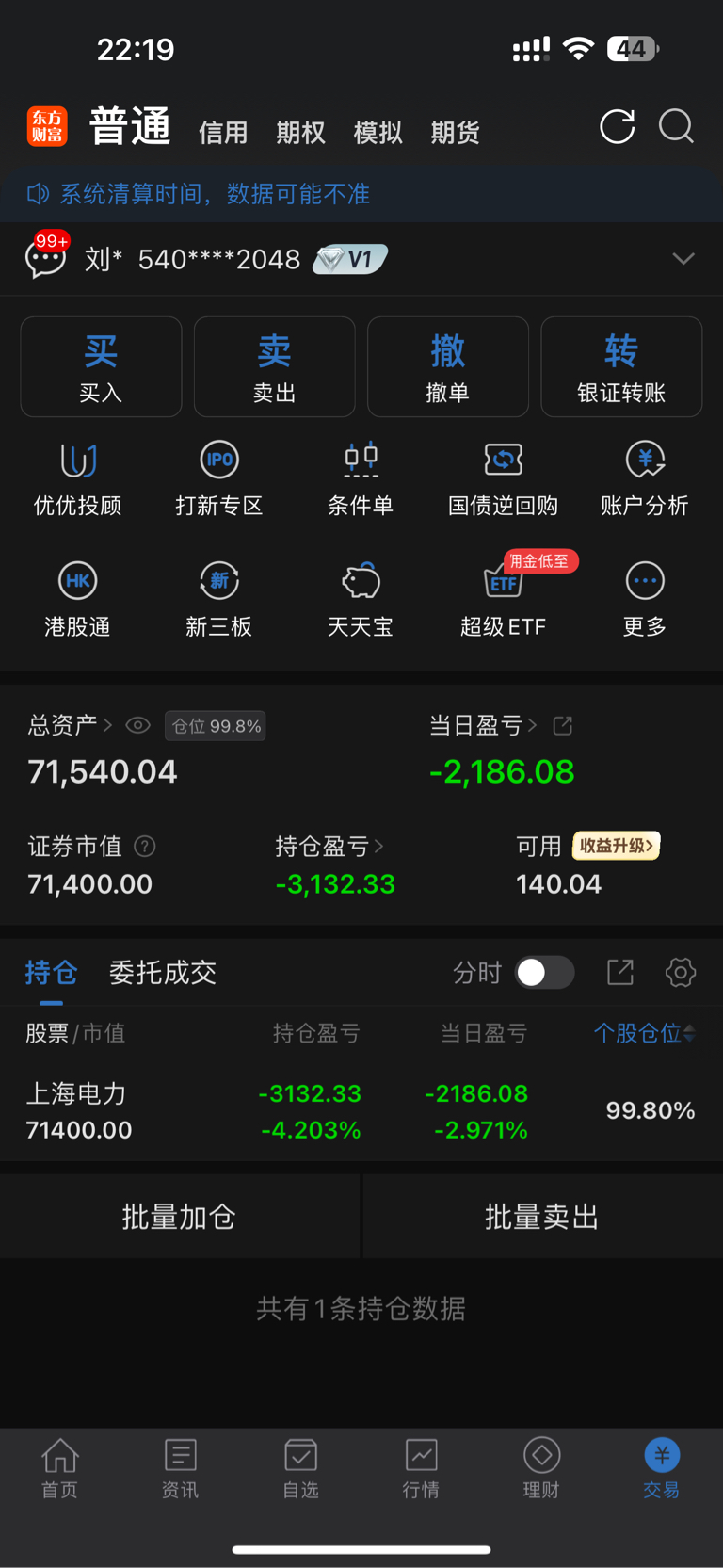Open the search magnifier icon
723x1568 pixels.
pyautogui.click(x=676, y=127)
